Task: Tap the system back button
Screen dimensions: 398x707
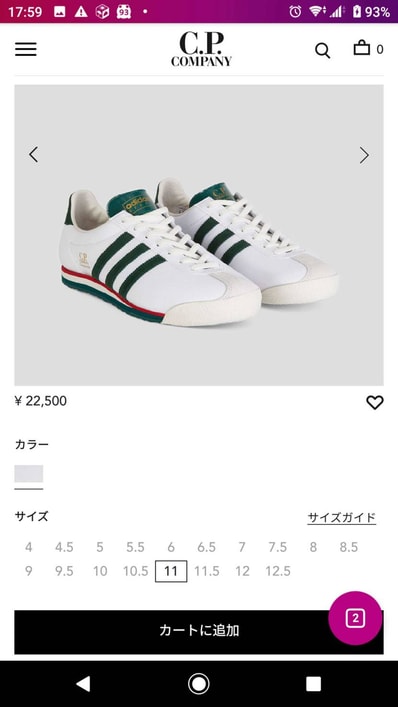Action: coord(83,684)
